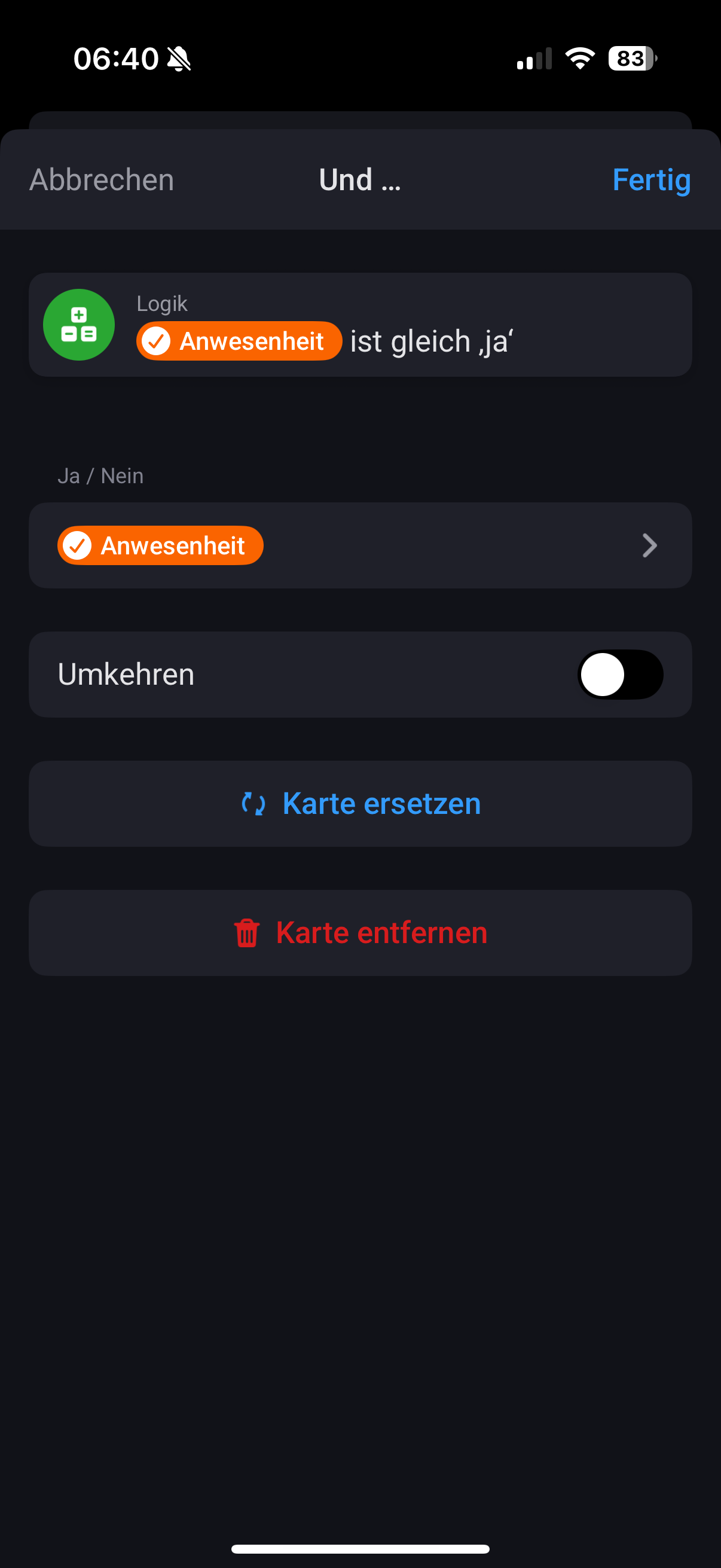
Task: Select Karte ersetzen
Action: point(360,804)
